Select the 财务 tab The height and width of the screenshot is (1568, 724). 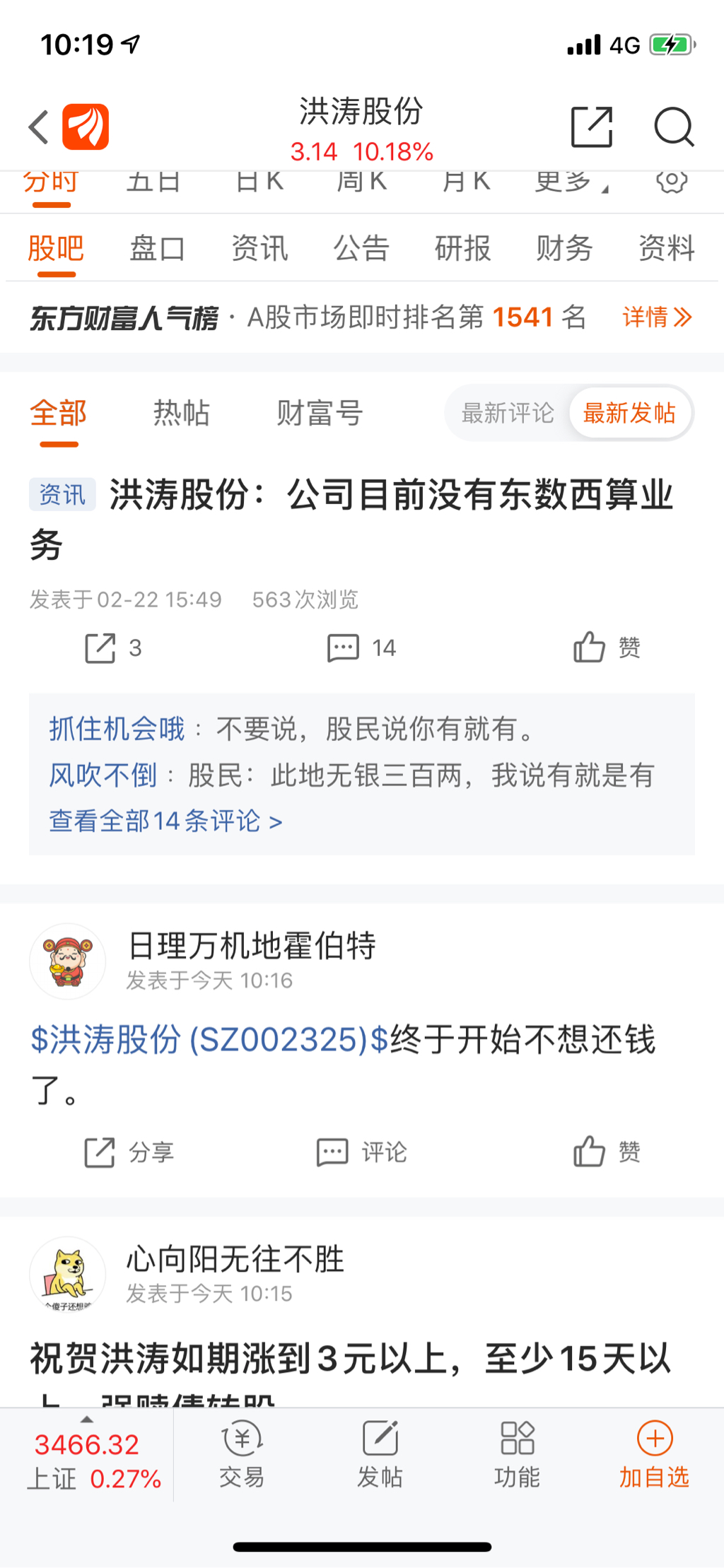tap(564, 249)
